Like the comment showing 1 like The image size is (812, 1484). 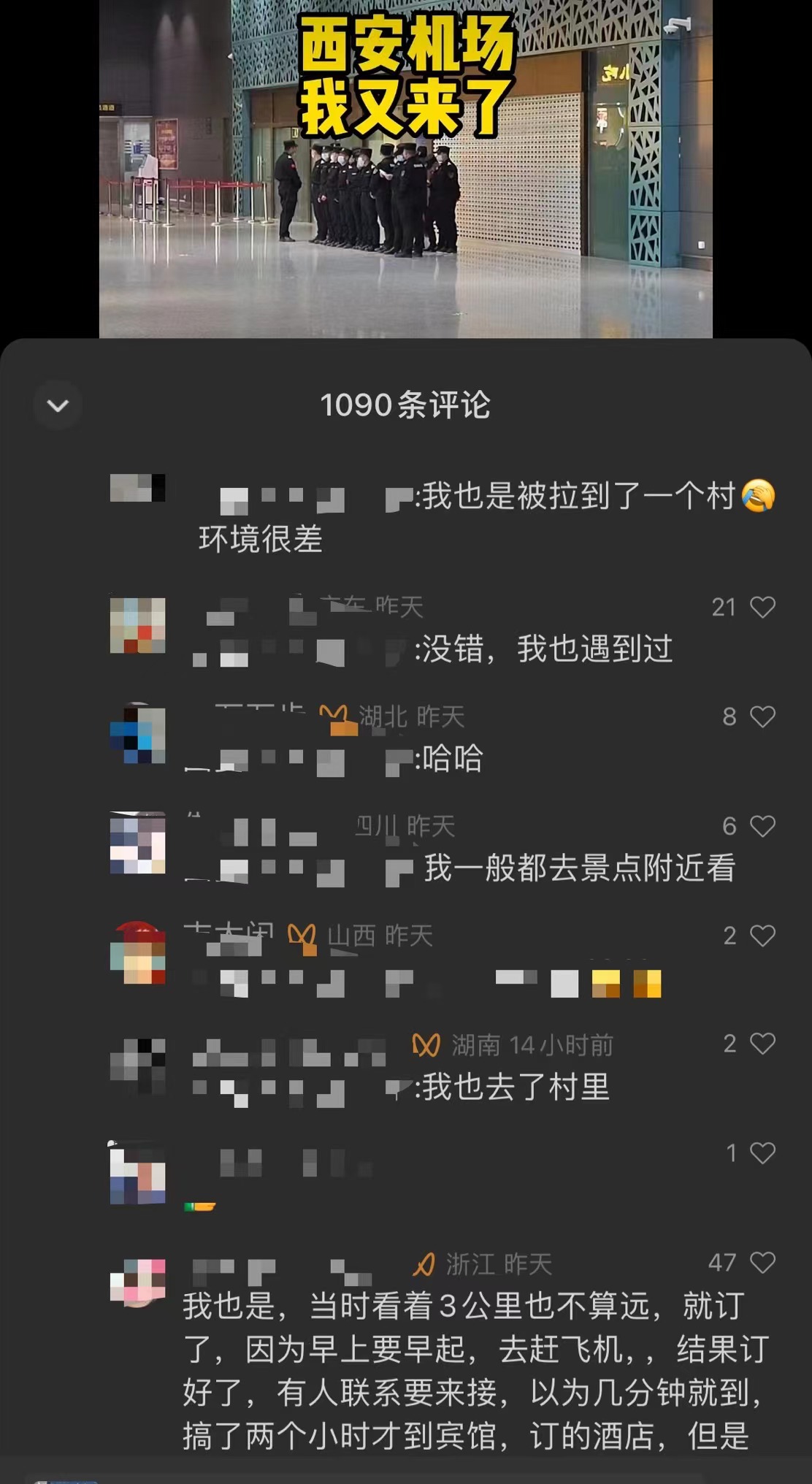point(762,1153)
